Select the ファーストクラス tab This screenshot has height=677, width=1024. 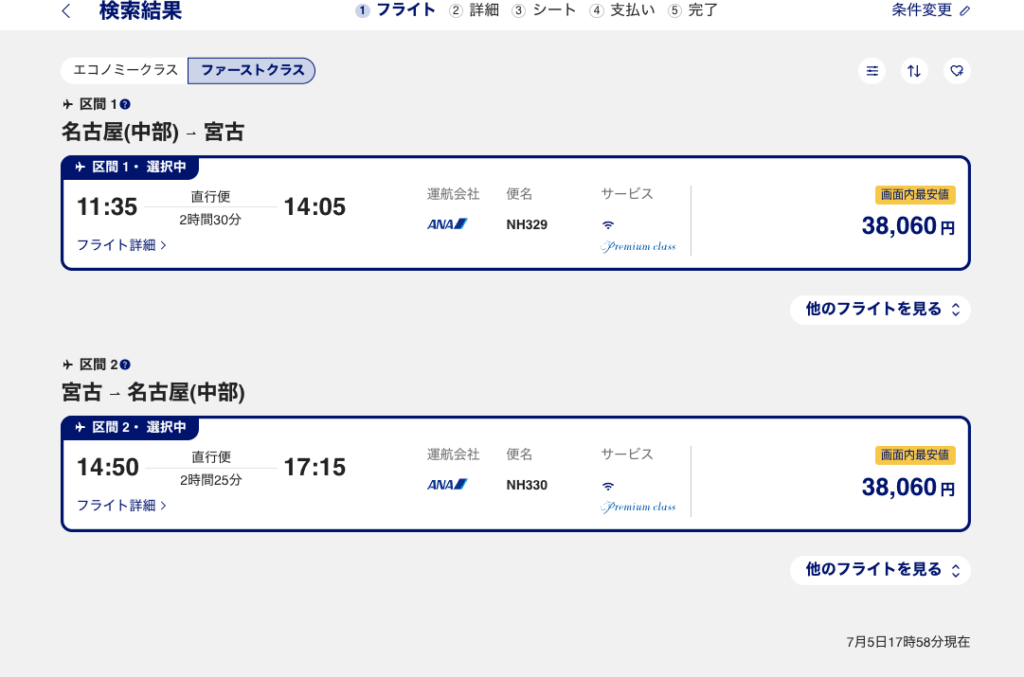252,71
